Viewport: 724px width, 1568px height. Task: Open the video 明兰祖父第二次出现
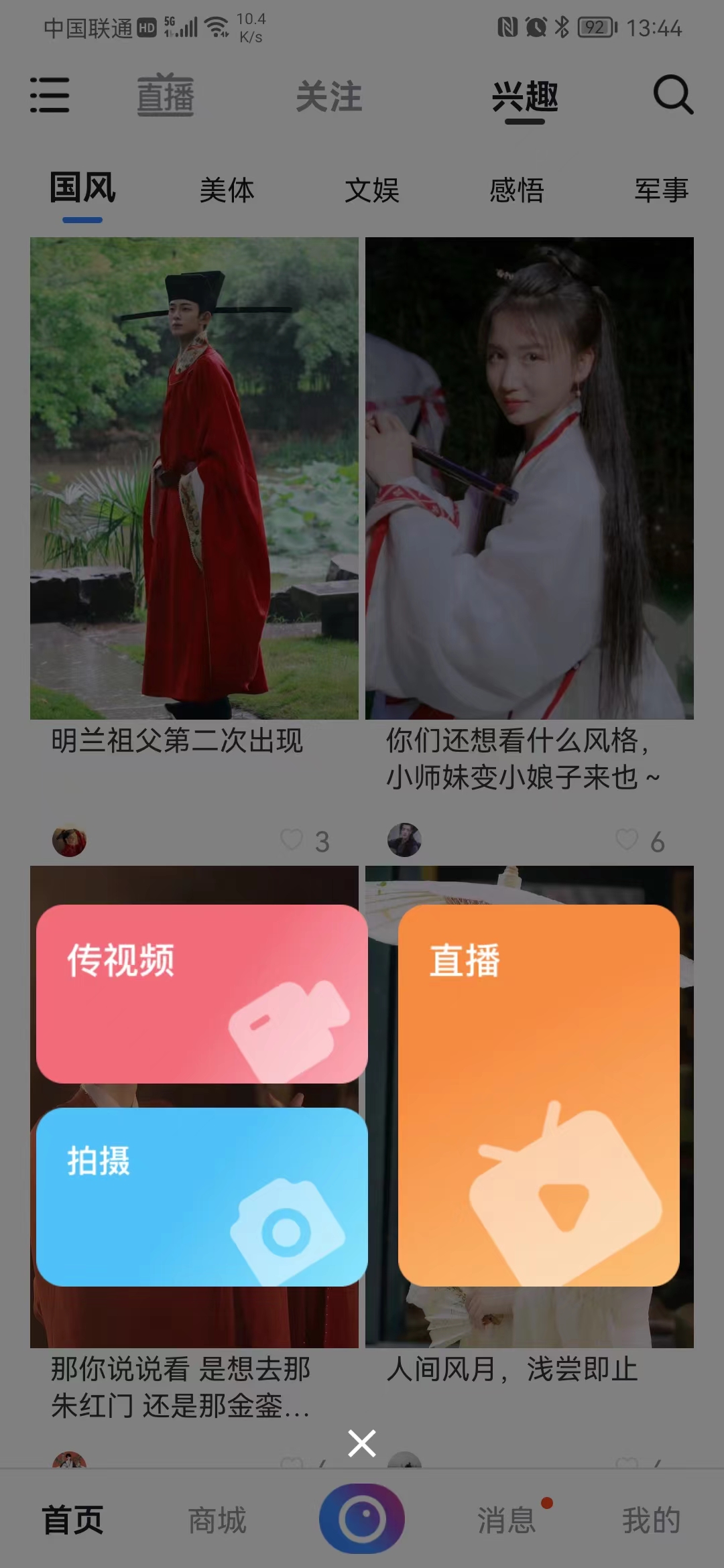coord(194,478)
